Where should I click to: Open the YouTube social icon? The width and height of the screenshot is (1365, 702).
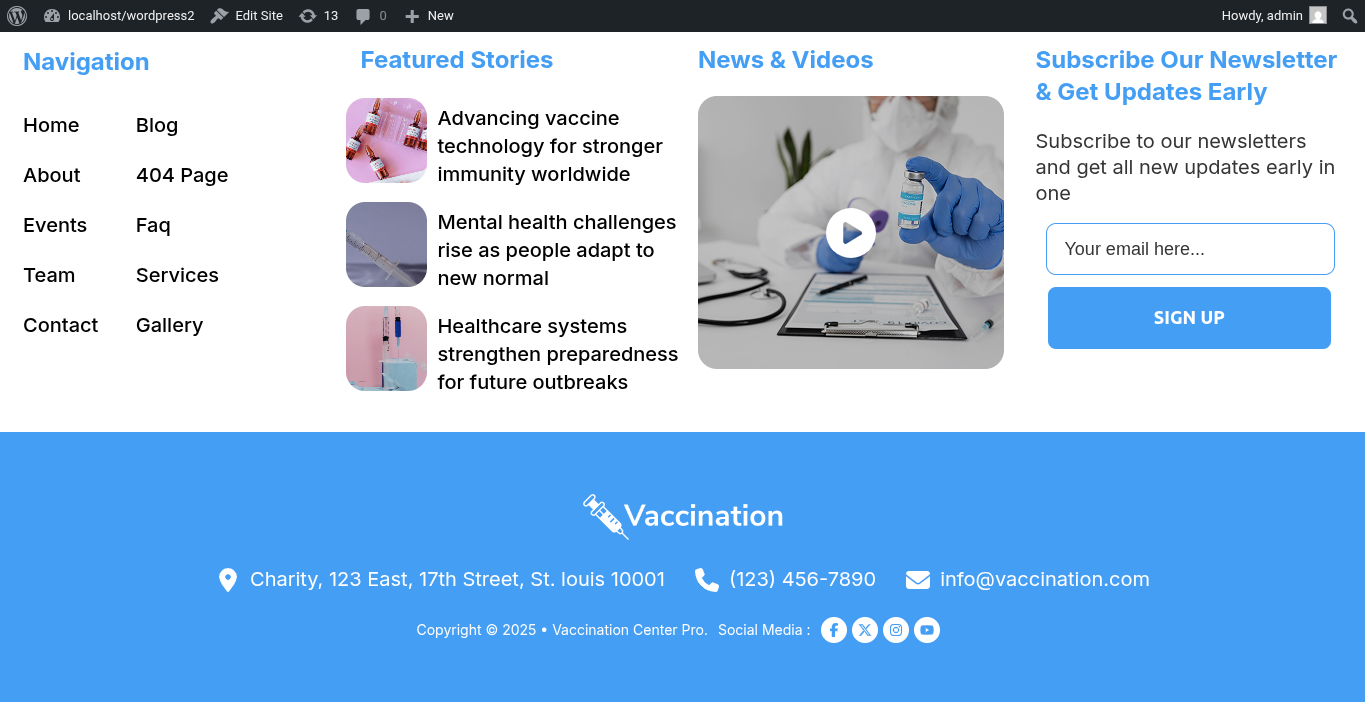(x=927, y=630)
